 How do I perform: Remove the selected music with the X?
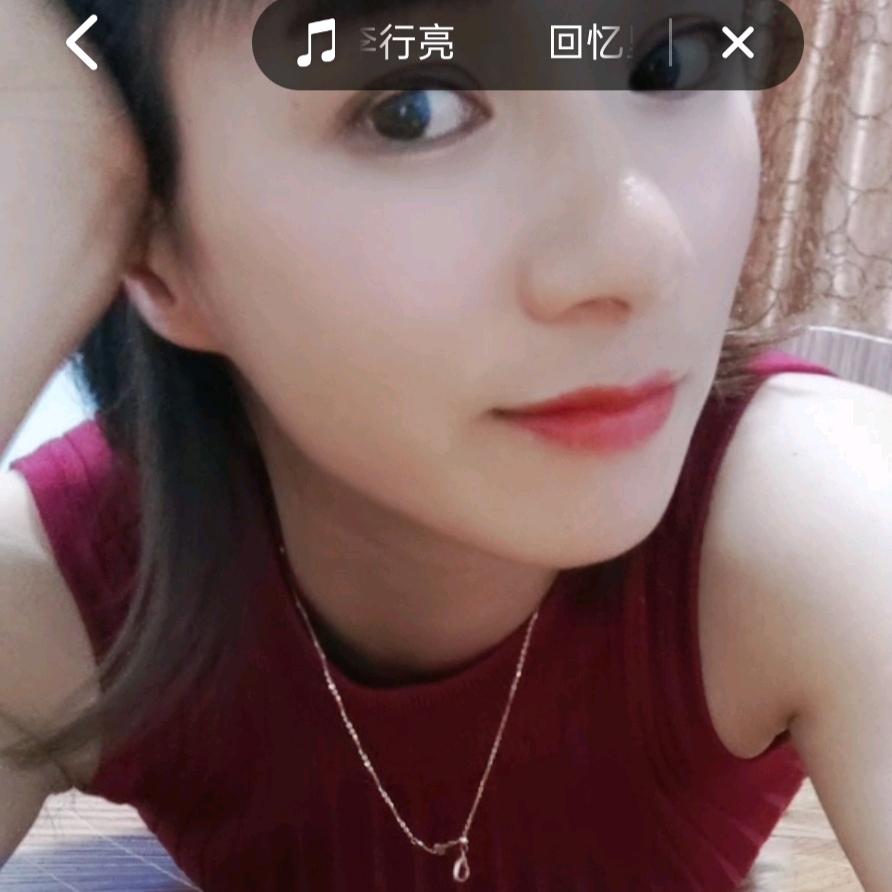738,43
